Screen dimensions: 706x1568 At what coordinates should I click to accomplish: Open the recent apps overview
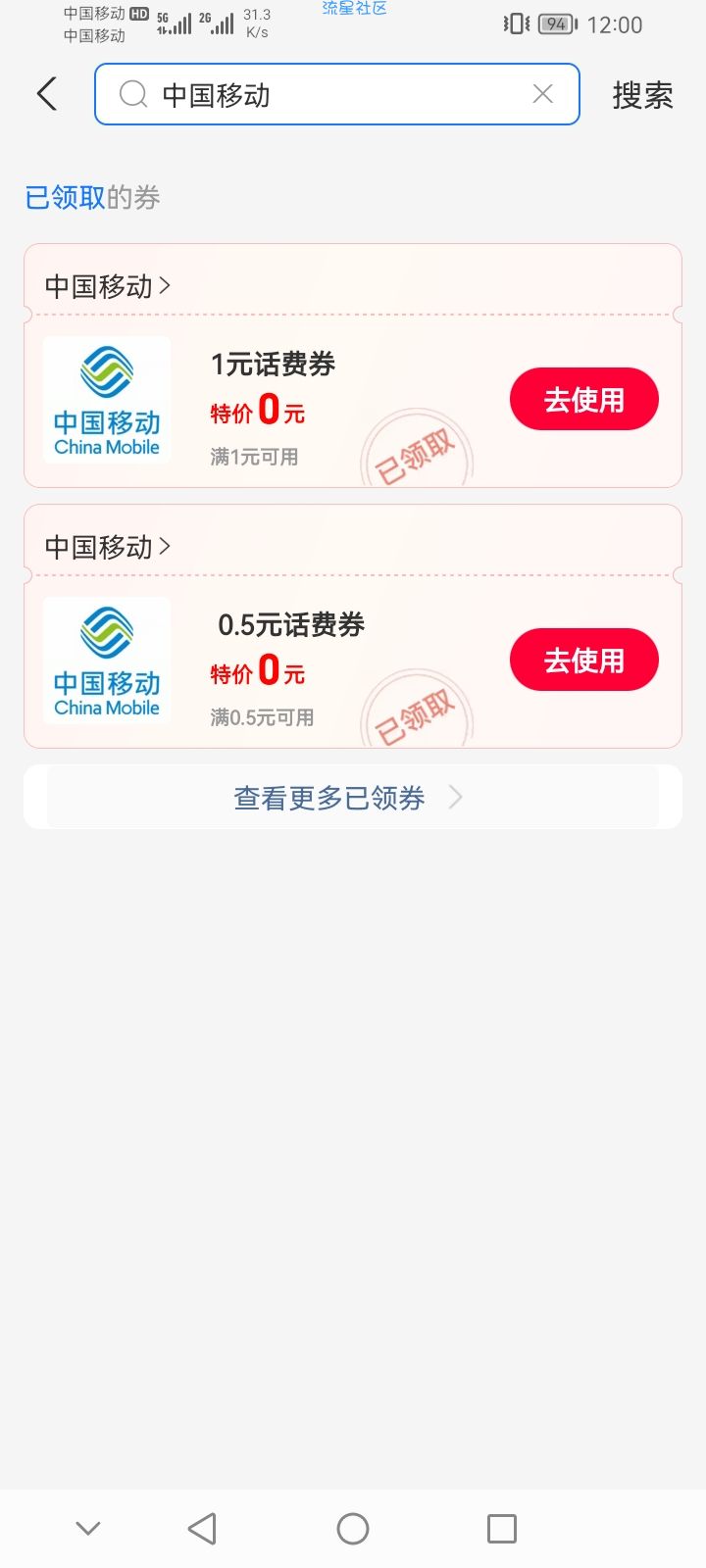(501, 1528)
